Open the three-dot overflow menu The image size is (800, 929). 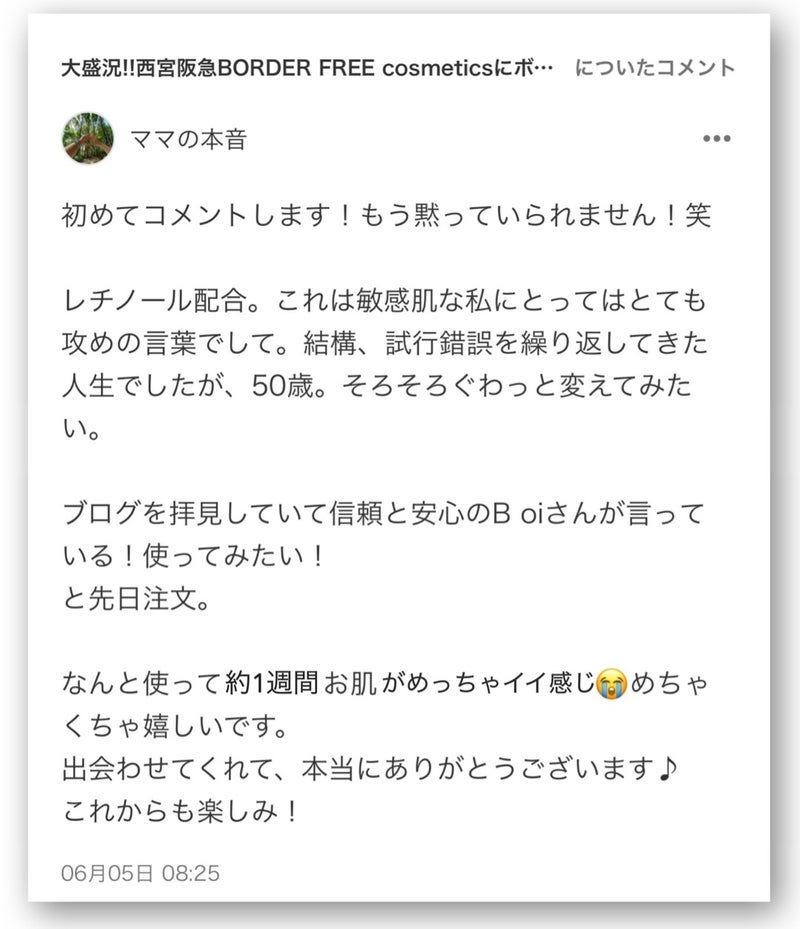tap(716, 139)
